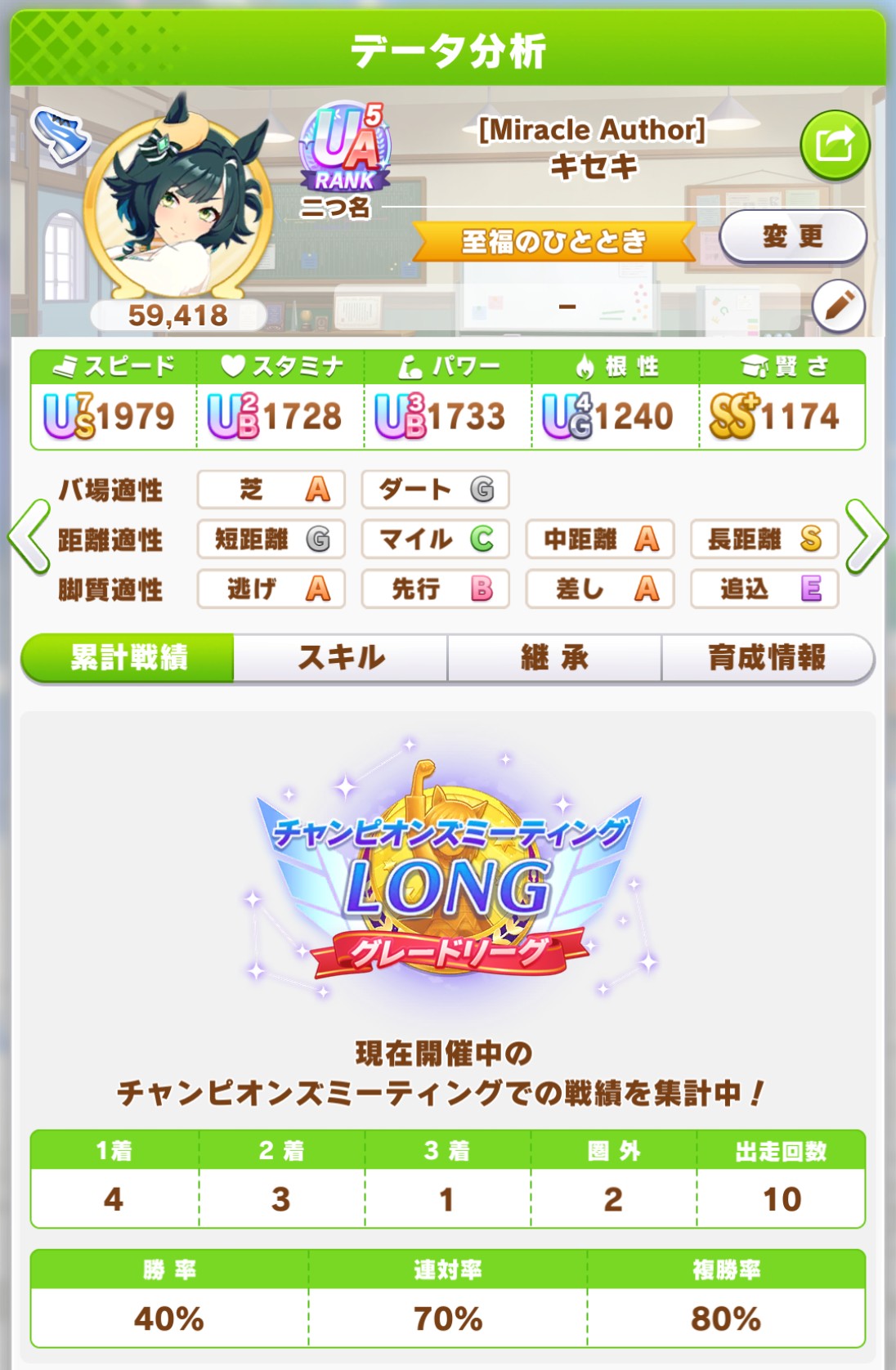The image size is (896, 1370).
Task: Go to the previous character with the left arrow
Action: (29, 538)
